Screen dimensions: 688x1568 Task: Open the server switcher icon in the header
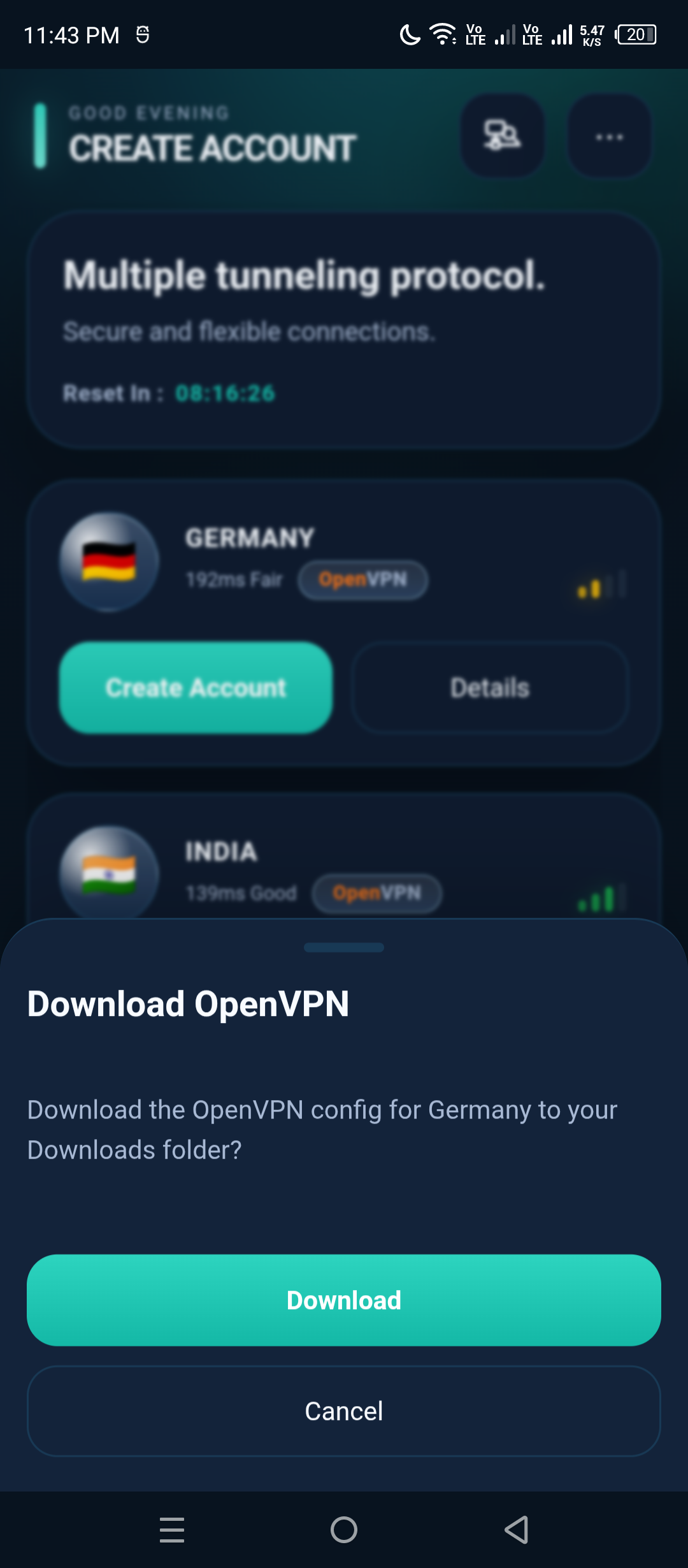point(502,136)
